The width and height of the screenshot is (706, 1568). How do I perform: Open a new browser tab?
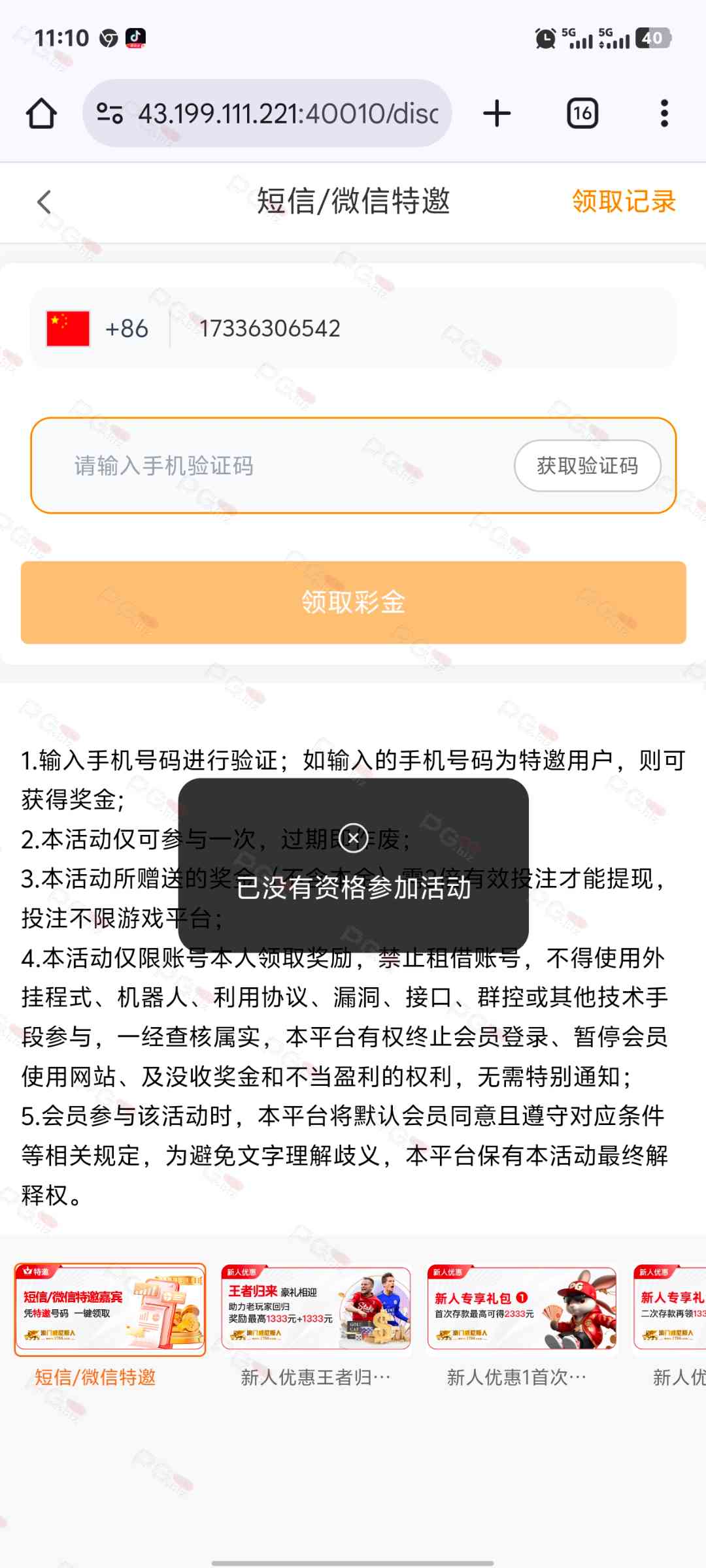[497, 114]
